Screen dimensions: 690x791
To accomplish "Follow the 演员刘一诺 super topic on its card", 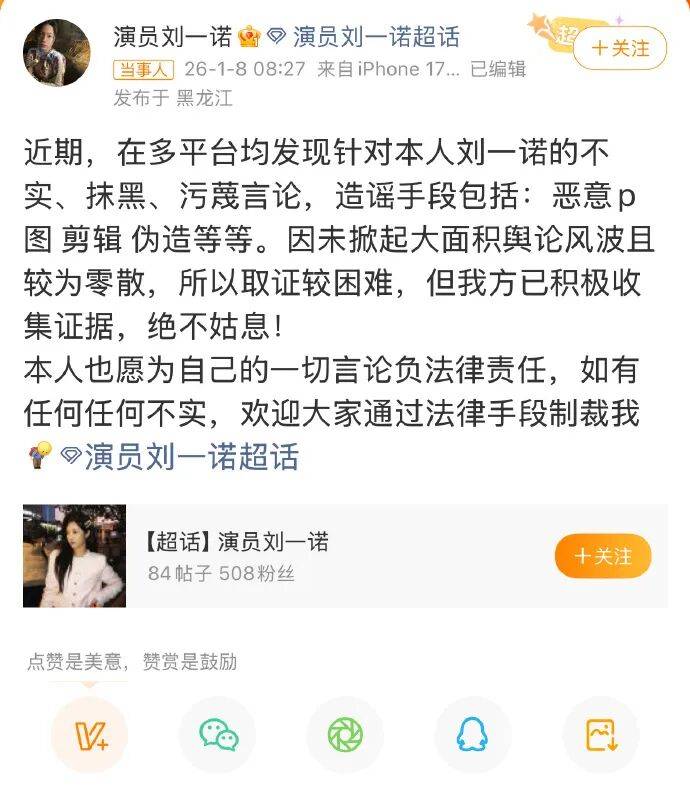I will click(x=602, y=556).
